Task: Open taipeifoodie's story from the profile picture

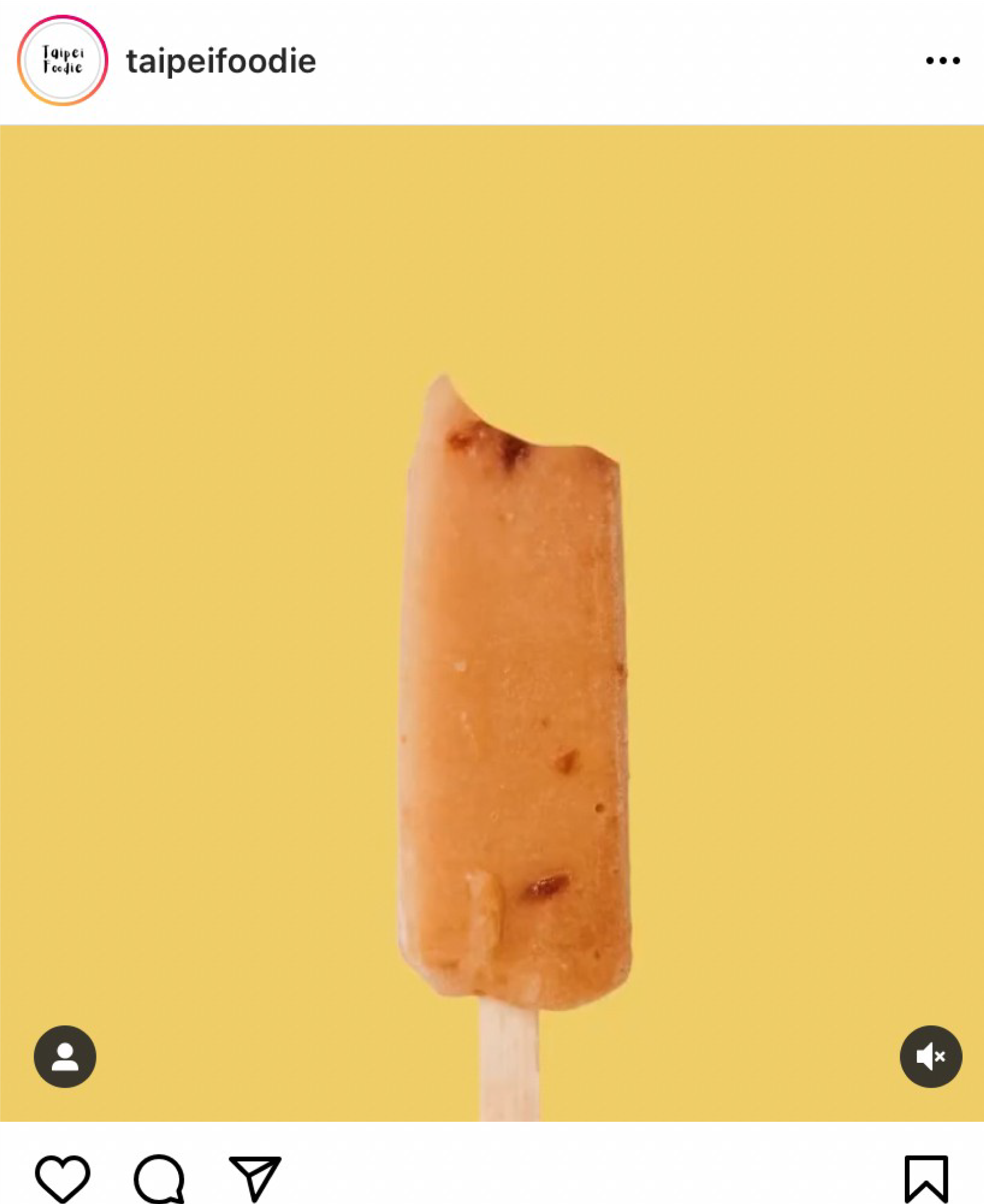Action: [x=63, y=61]
